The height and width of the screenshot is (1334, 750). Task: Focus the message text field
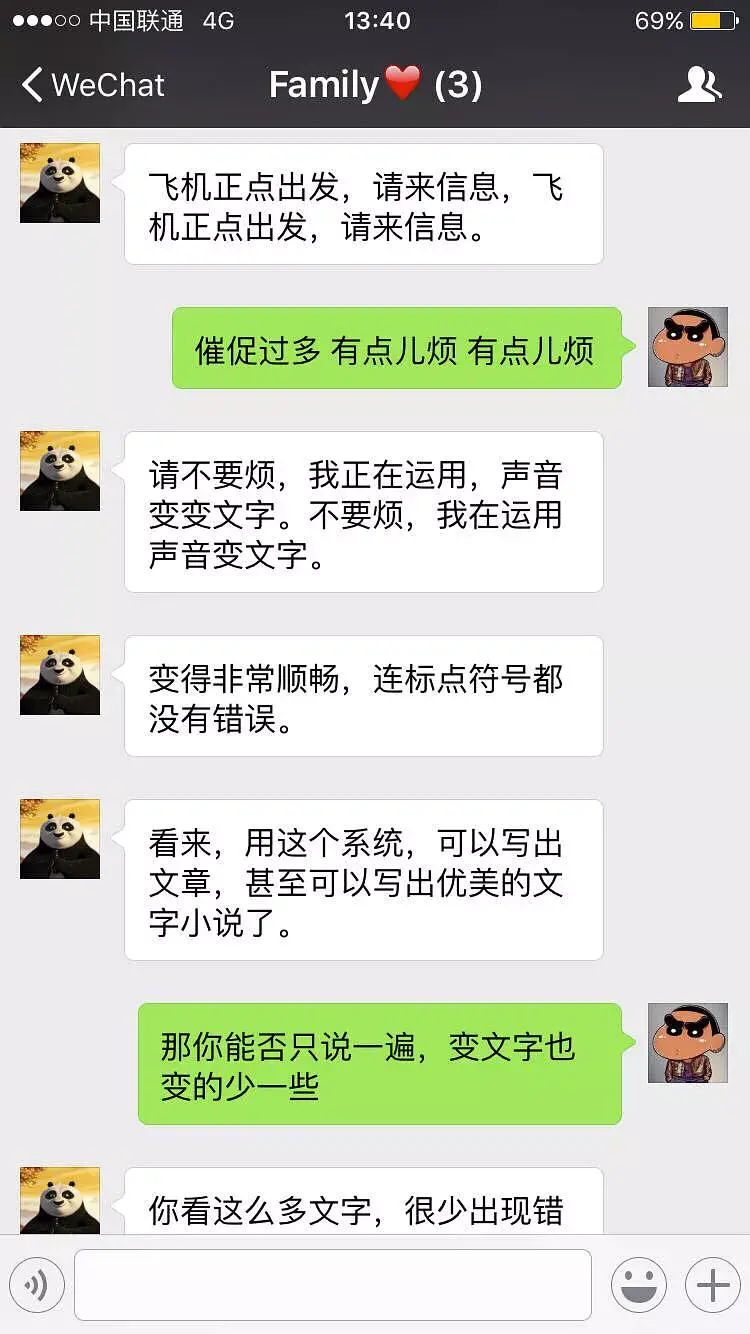tap(332, 1284)
